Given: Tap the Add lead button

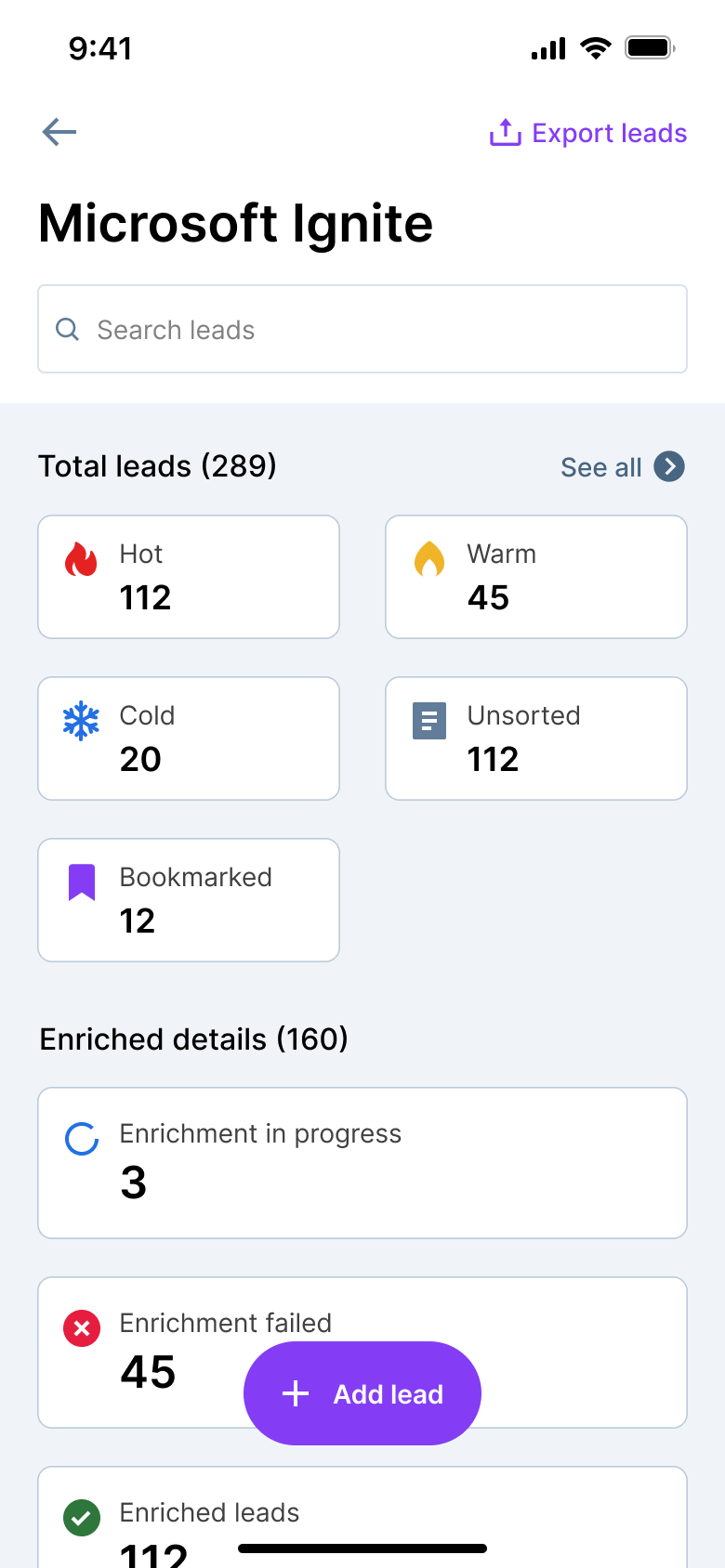Looking at the screenshot, I should 362,1393.
